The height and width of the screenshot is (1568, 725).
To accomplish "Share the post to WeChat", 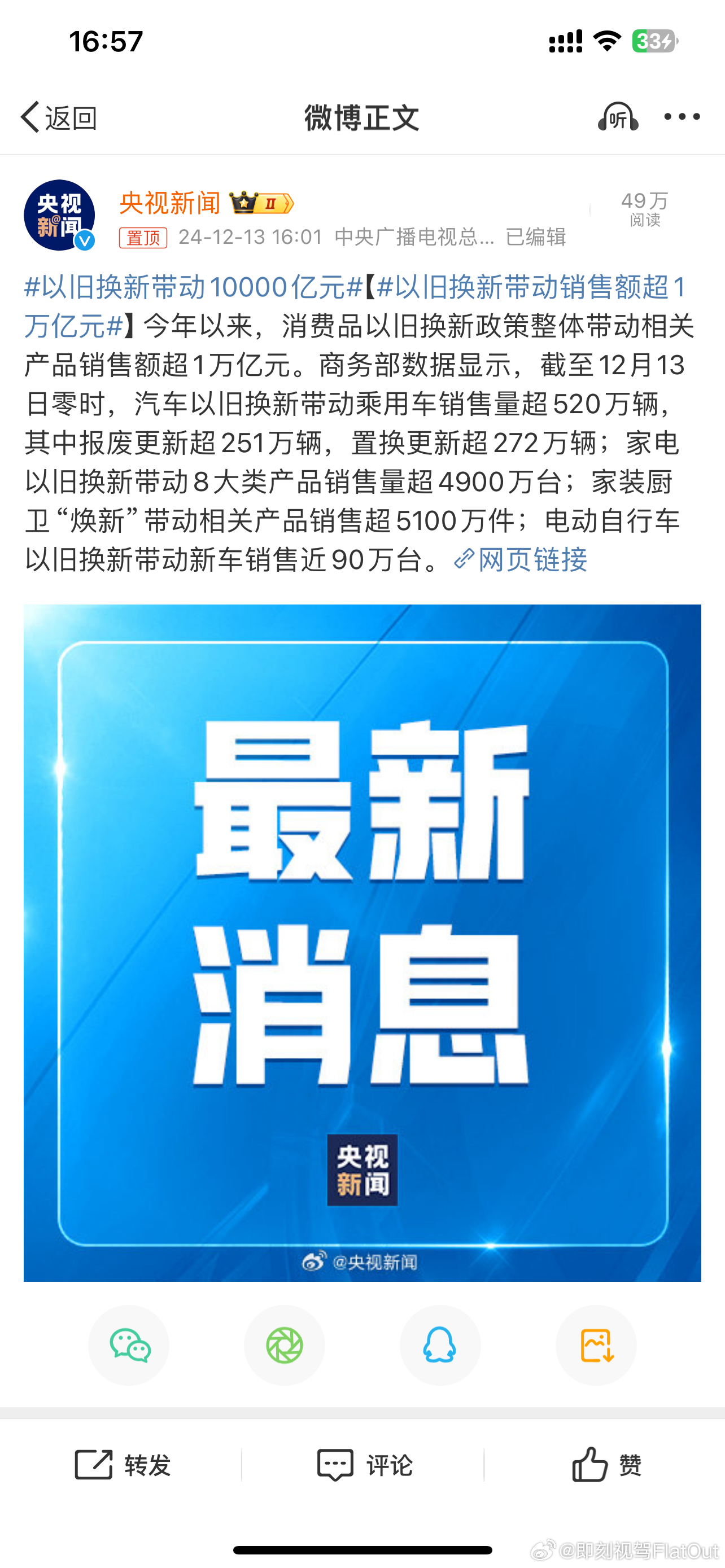I will point(129,1345).
